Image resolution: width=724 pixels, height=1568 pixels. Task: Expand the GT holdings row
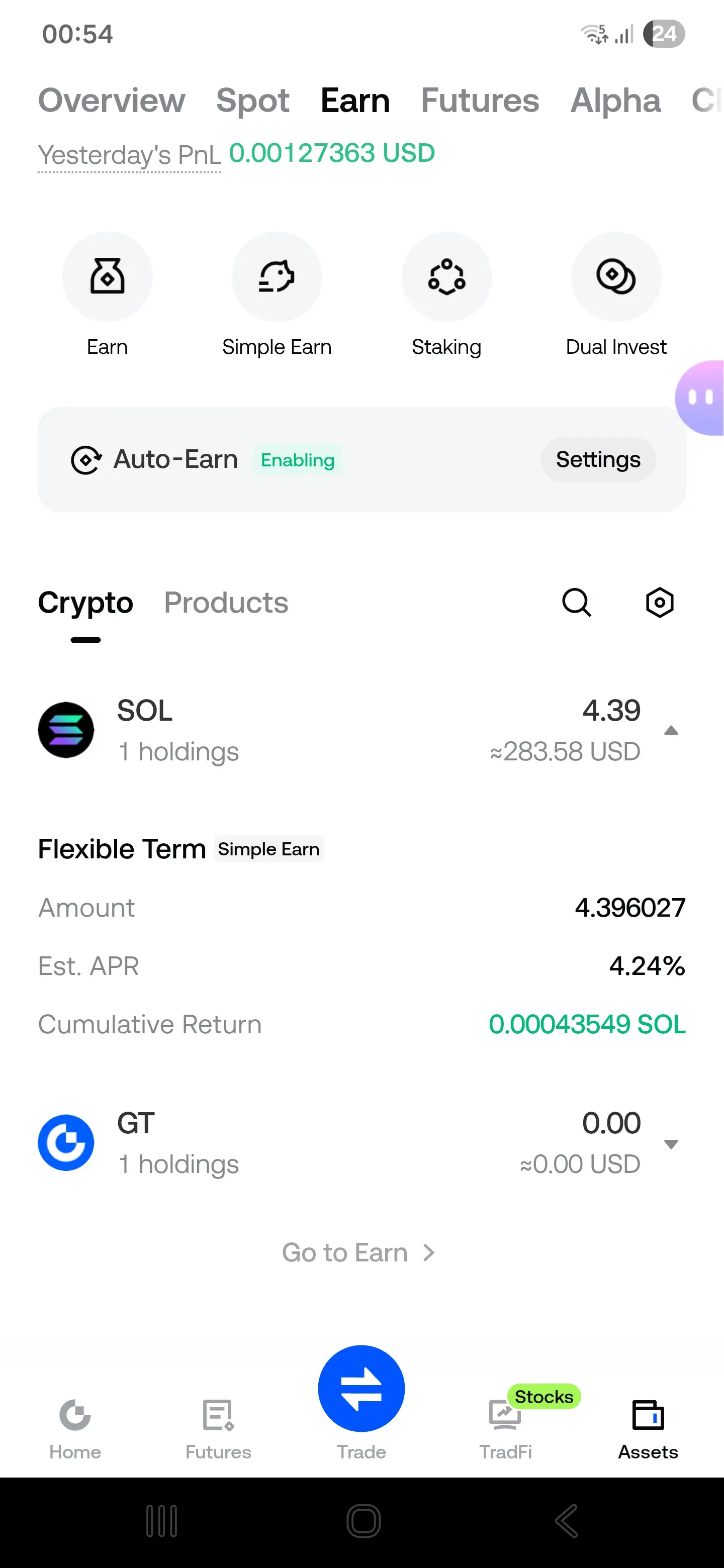point(671,1144)
